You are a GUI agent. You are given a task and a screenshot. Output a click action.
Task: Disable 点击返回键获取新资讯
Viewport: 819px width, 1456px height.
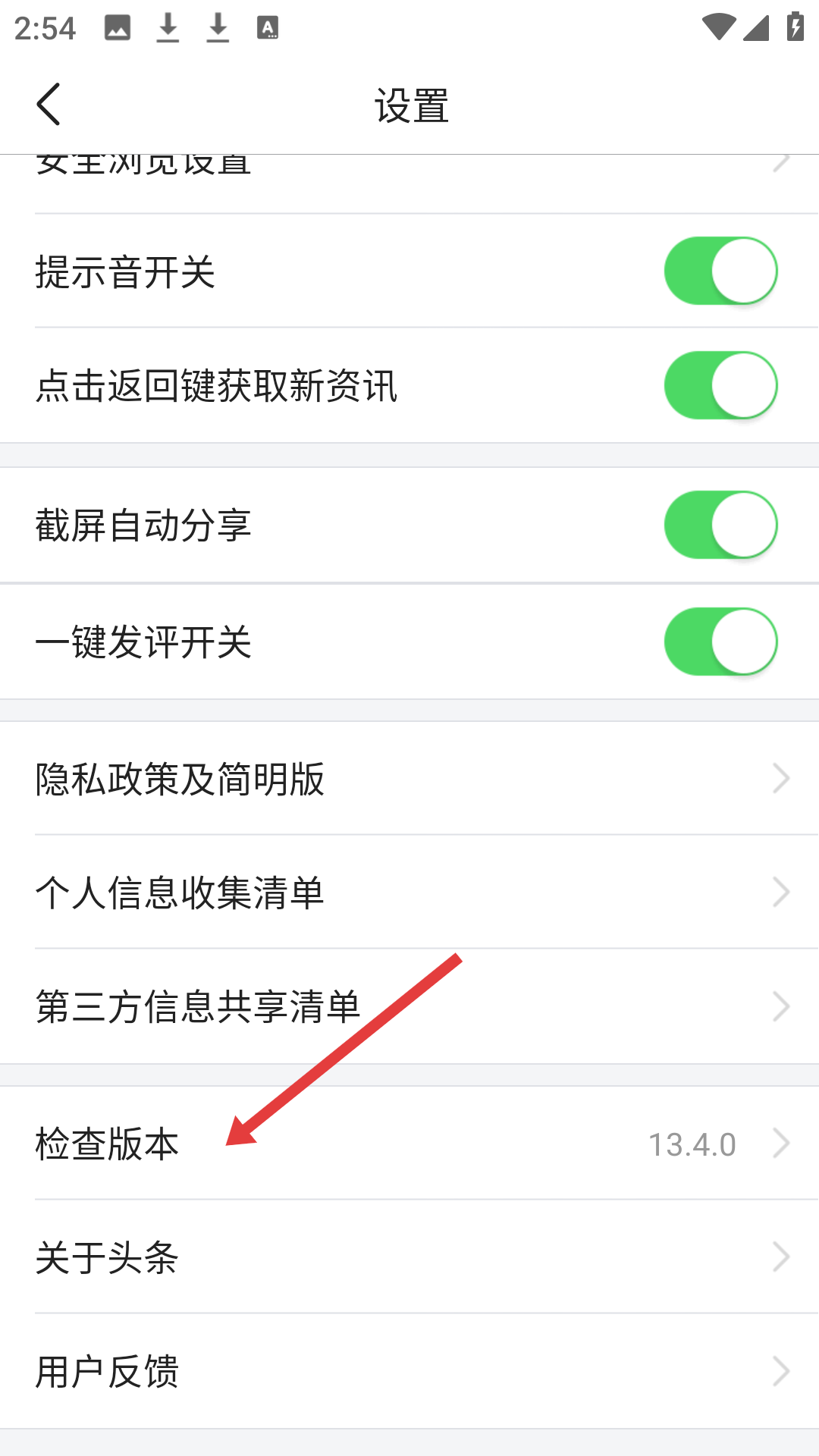(720, 385)
